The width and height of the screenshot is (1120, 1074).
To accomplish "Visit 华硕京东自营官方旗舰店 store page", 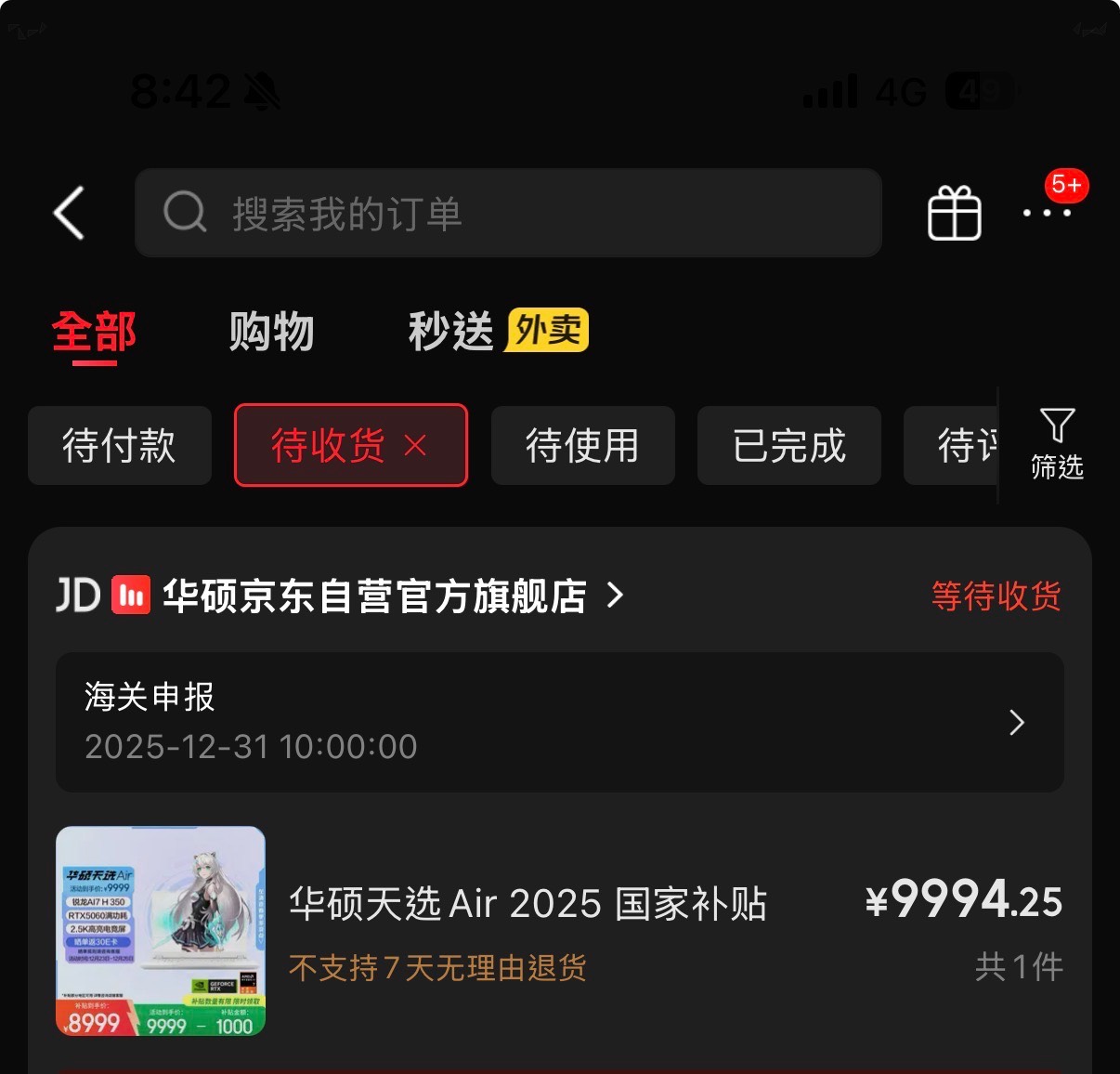I will click(375, 596).
